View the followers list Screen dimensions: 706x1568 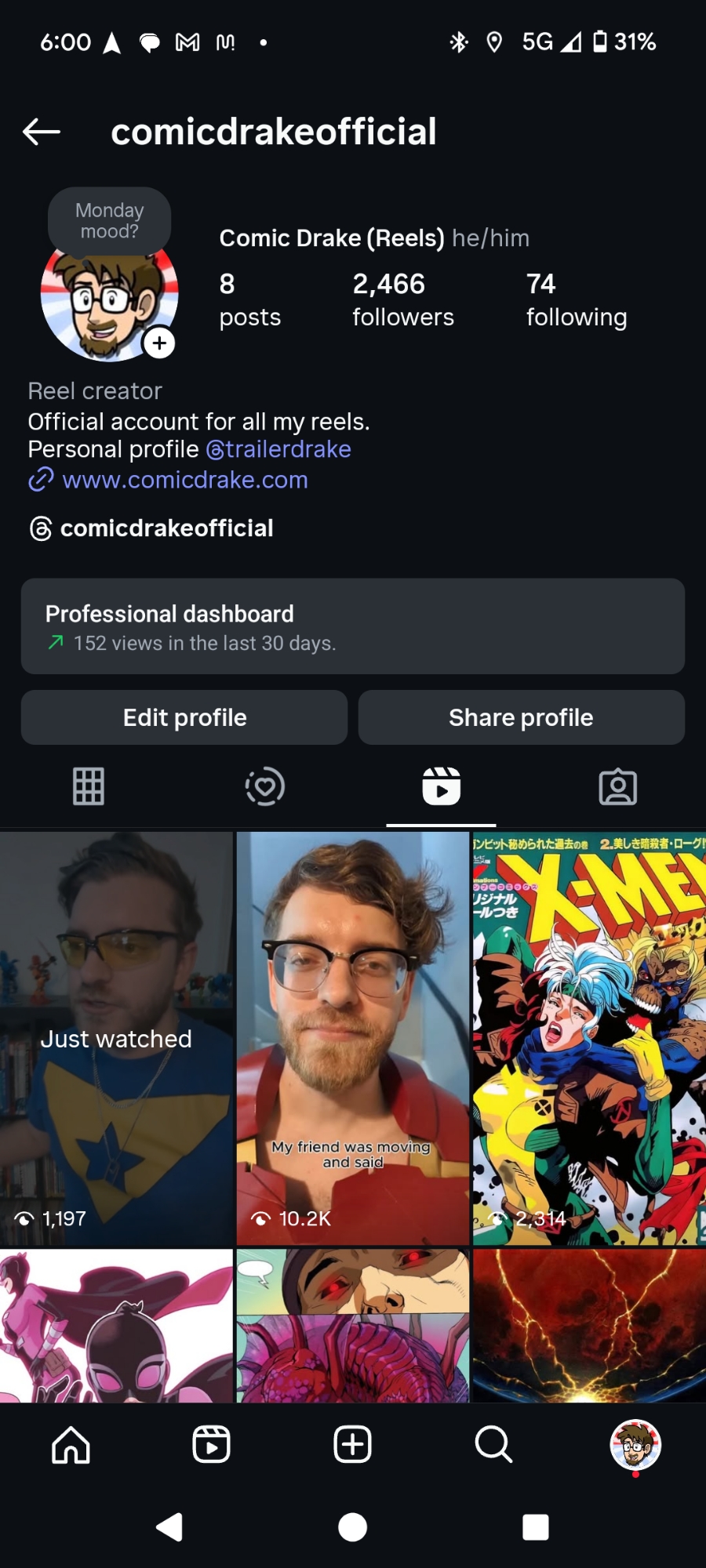(402, 299)
